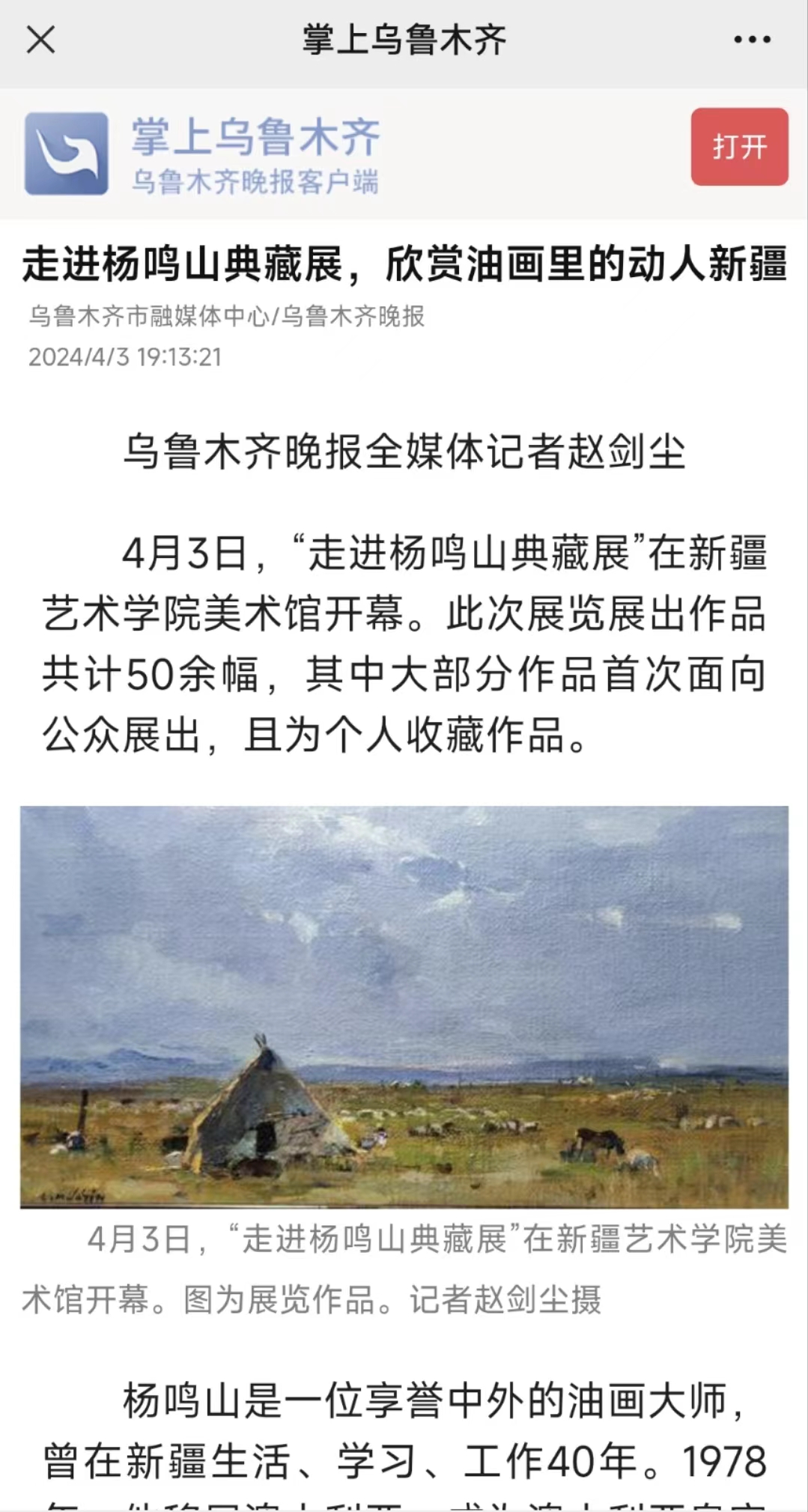
Task: Open the 掌上乌鲁木齐 app banner
Action: [255, 154]
